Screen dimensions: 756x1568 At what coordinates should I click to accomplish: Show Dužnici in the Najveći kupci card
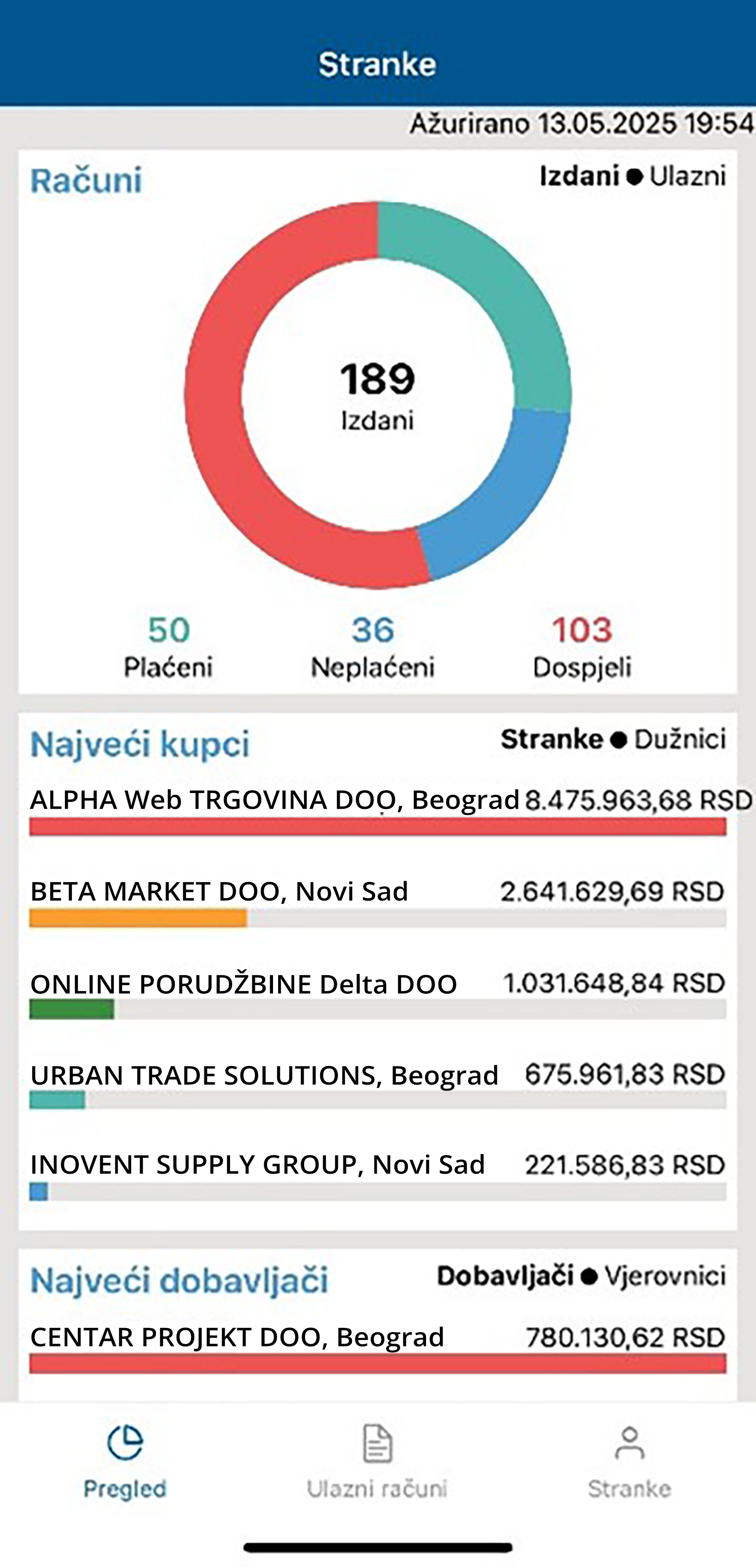[680, 739]
